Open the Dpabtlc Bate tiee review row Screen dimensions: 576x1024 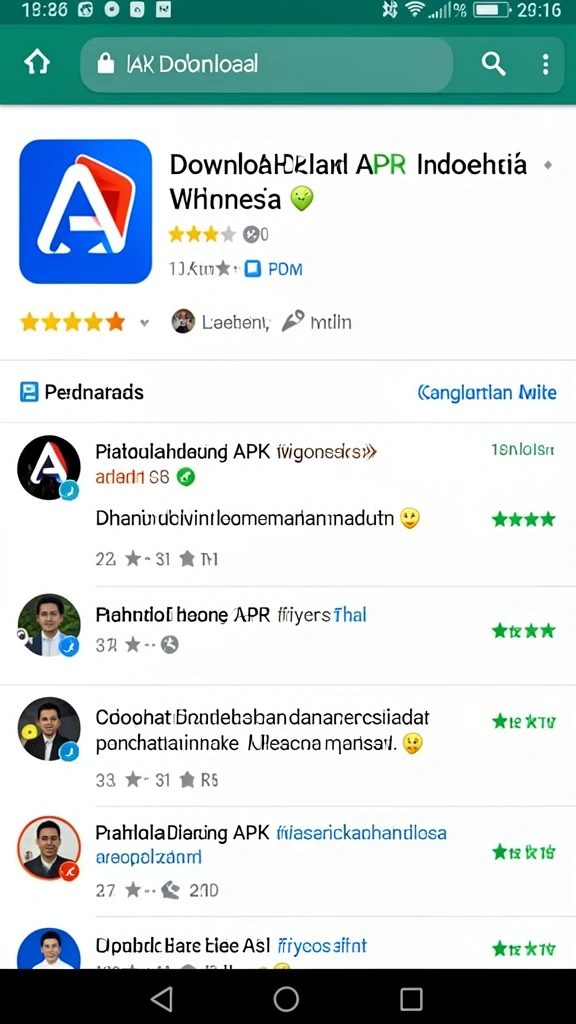pos(288,943)
